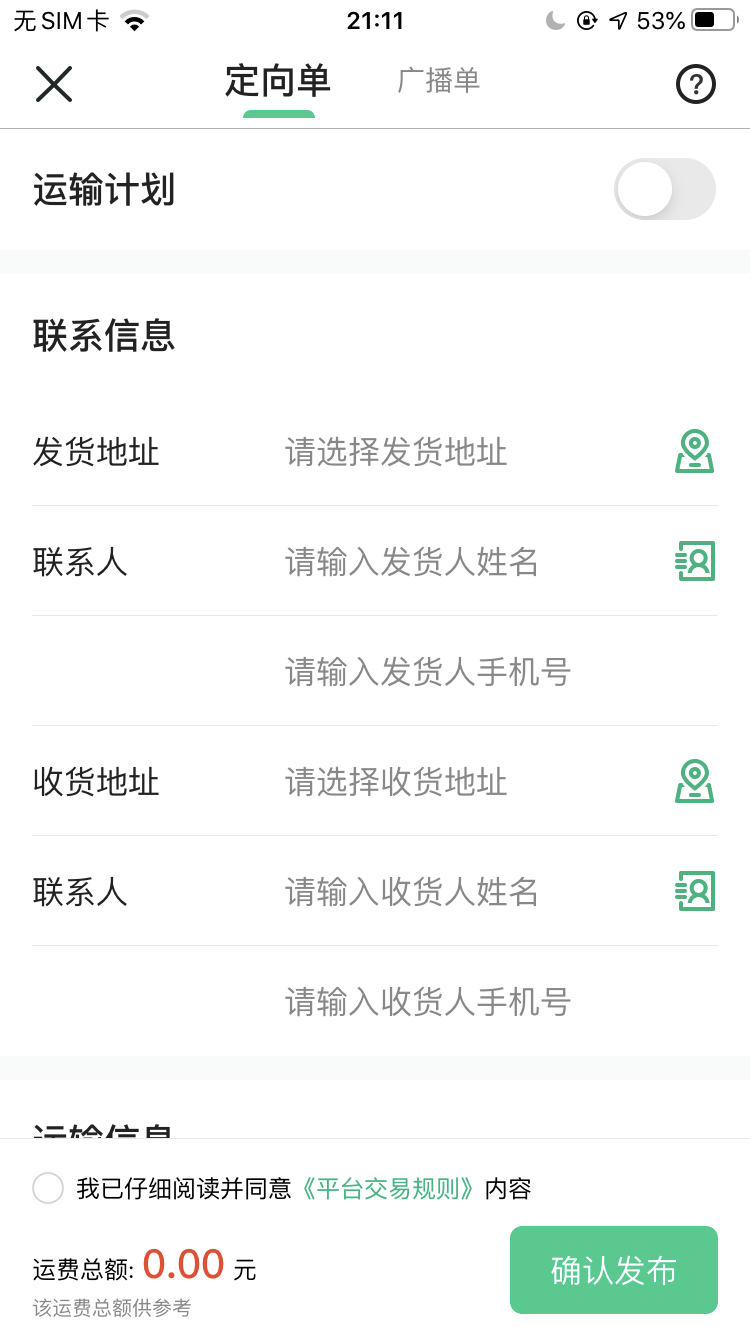This screenshot has height=1334, width=750.
Task: Switch to the 广播单 tab
Action: (x=439, y=81)
